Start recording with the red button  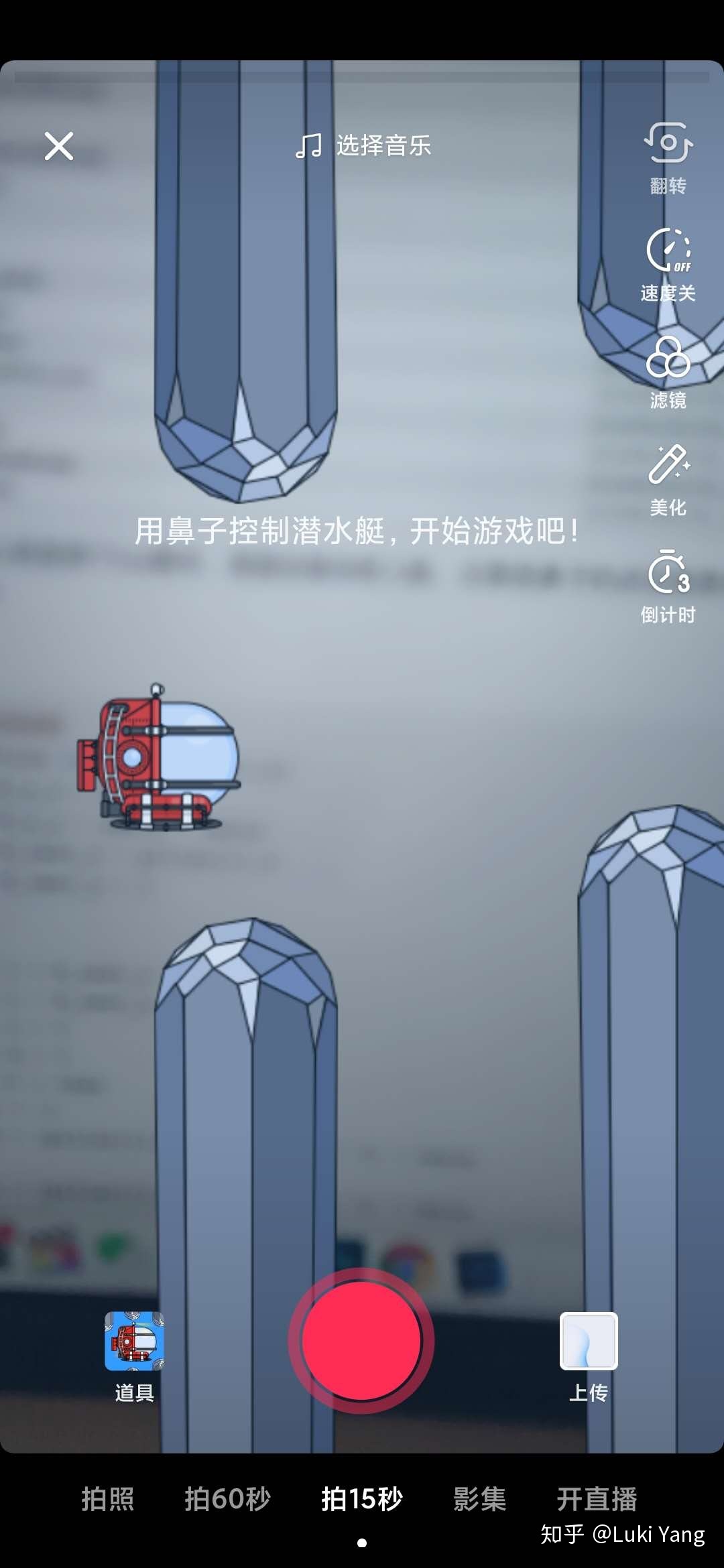tap(361, 1341)
